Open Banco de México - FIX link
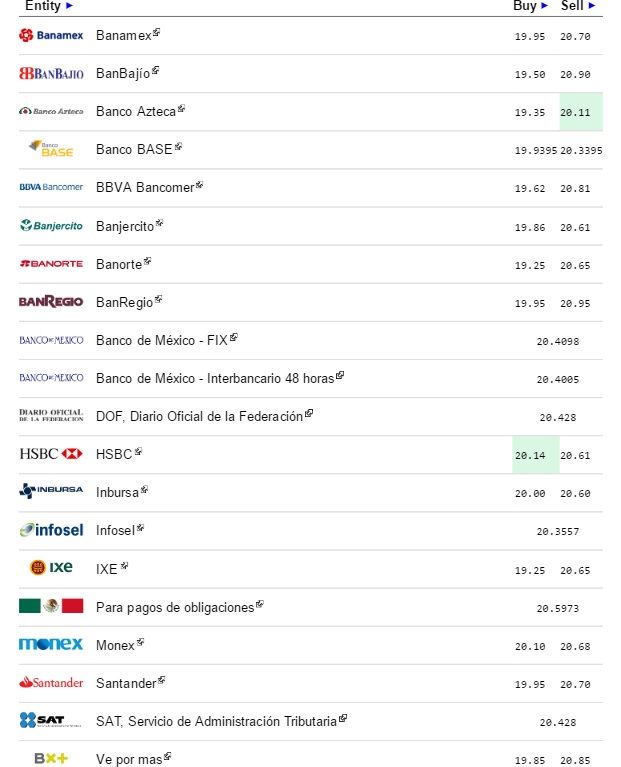 pos(162,341)
